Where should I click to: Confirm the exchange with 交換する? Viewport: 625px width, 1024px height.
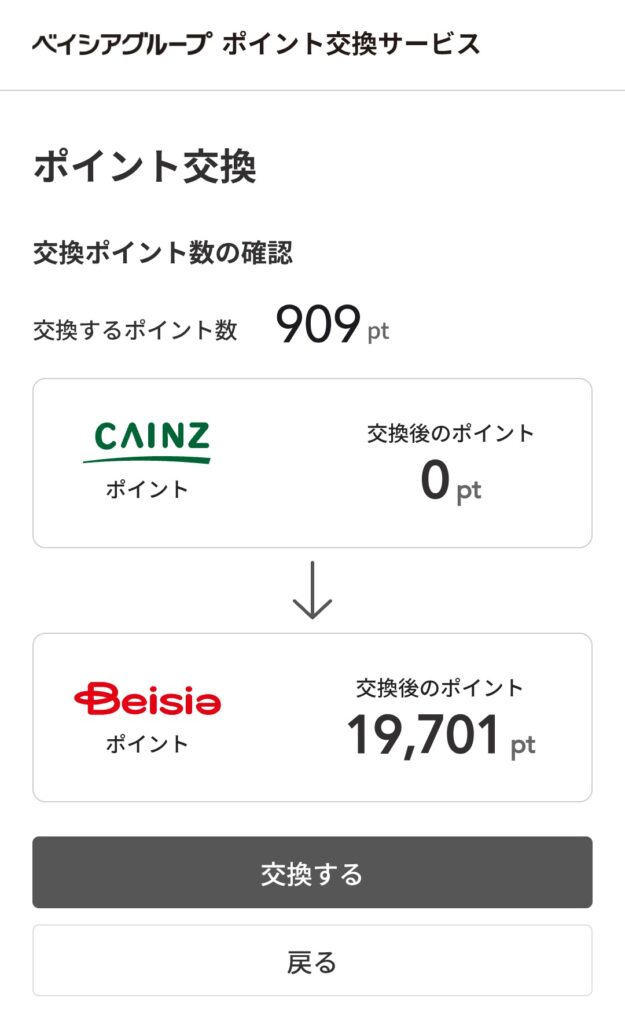(x=312, y=873)
